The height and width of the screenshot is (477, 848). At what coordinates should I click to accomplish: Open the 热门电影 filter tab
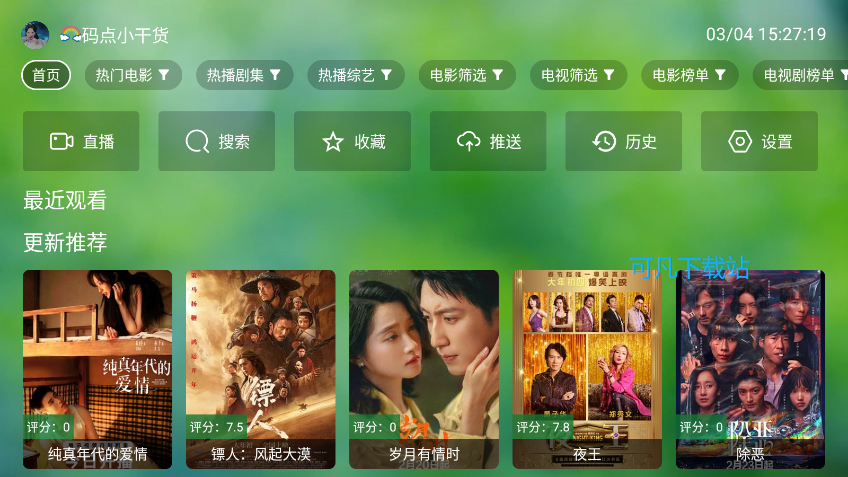133,75
